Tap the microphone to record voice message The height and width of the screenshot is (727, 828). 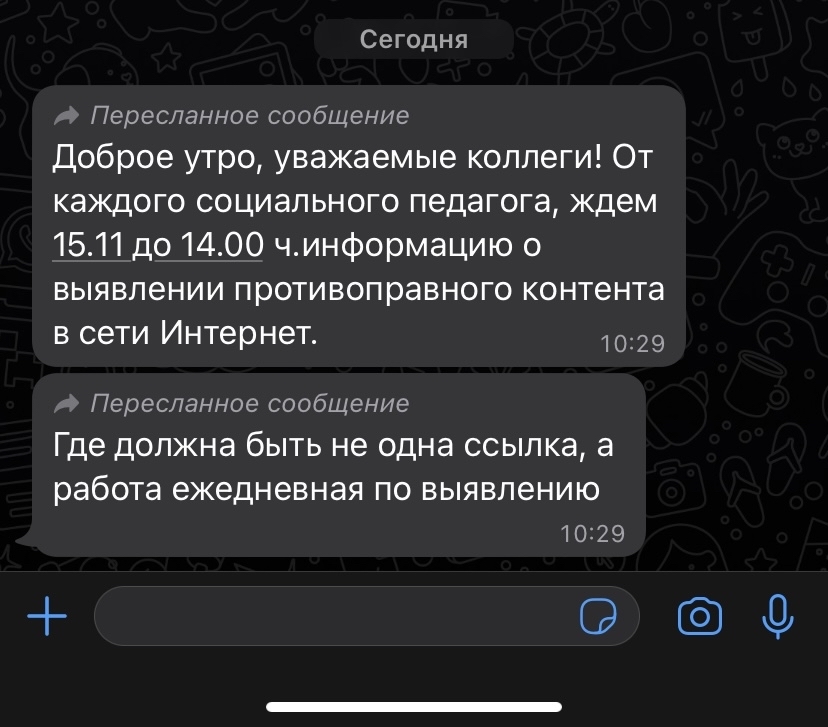777,616
